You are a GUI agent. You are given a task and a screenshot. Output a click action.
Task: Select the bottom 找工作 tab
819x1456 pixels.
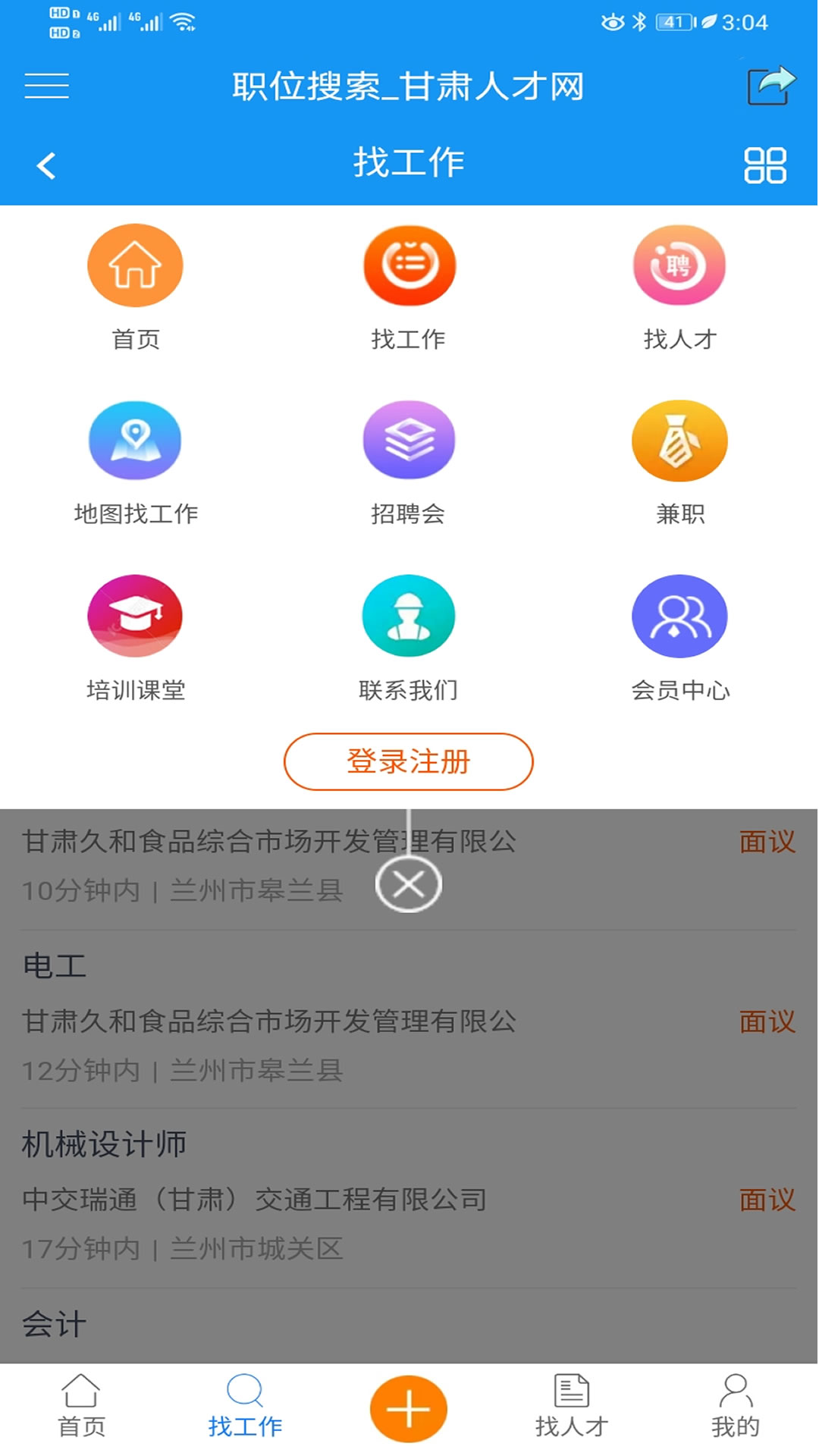245,1407
